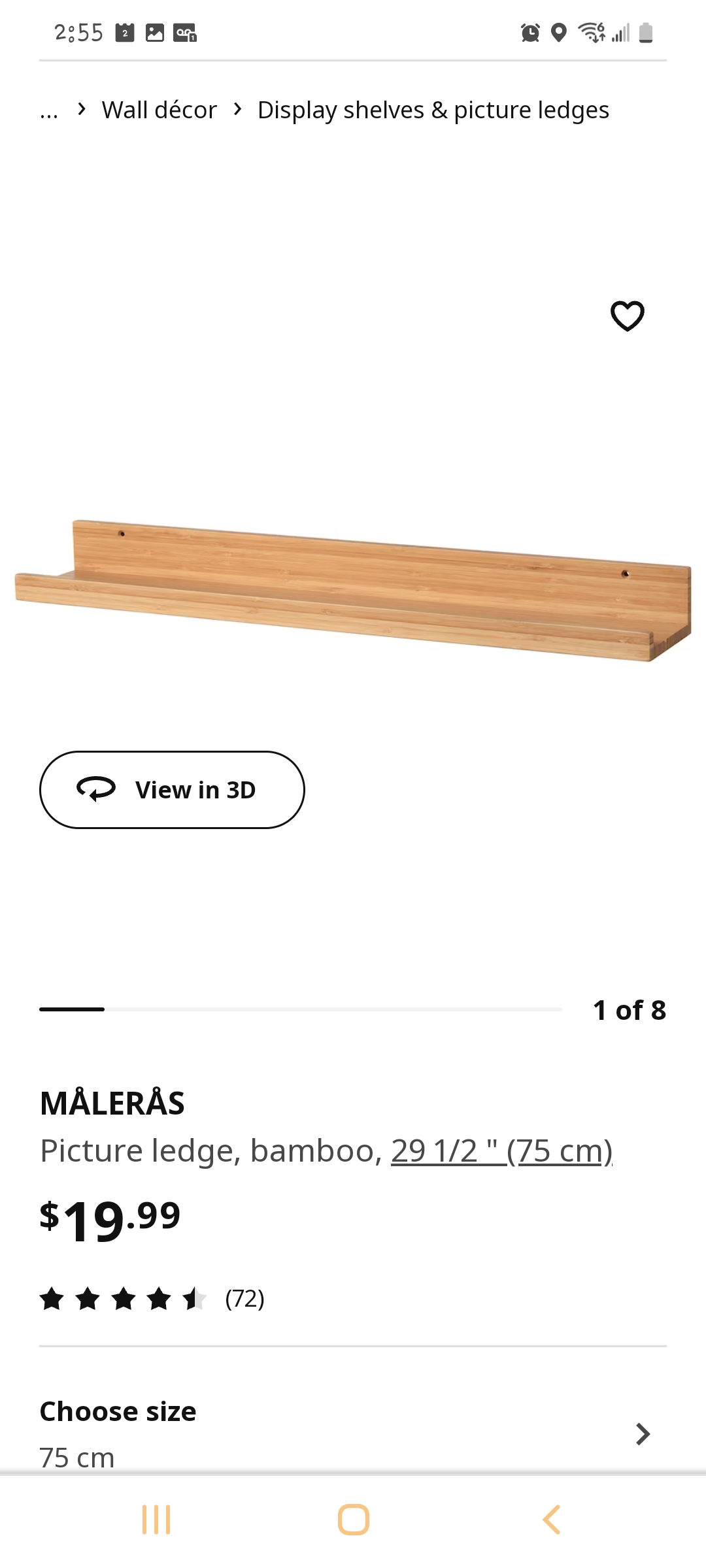Go to the home screen
This screenshot has width=706, height=1568.
(353, 1520)
